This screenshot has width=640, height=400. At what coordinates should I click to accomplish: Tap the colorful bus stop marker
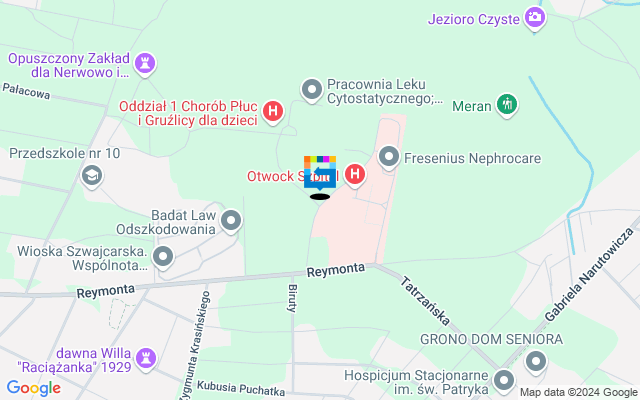(x=320, y=172)
